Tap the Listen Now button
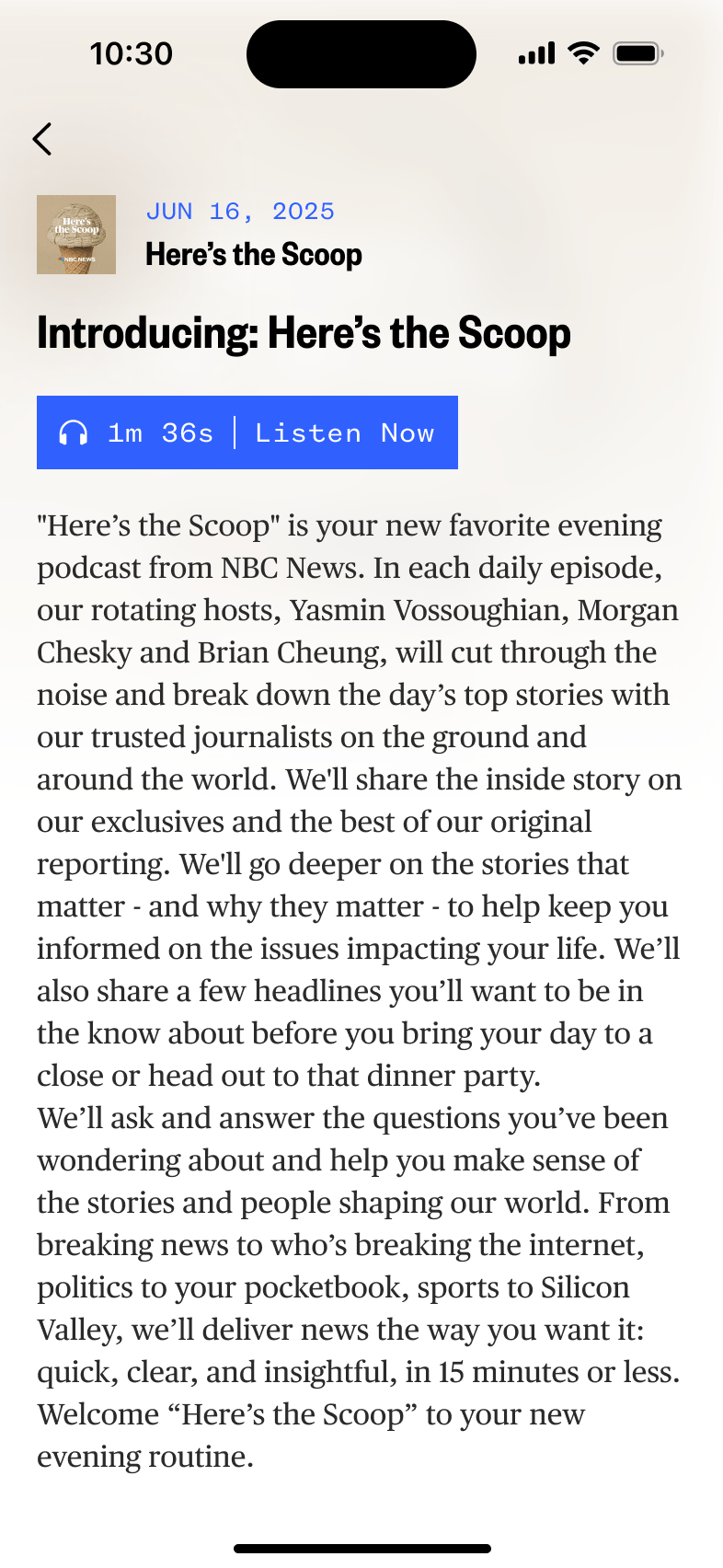Viewport: 723px width, 1568px height. pyautogui.click(x=247, y=432)
